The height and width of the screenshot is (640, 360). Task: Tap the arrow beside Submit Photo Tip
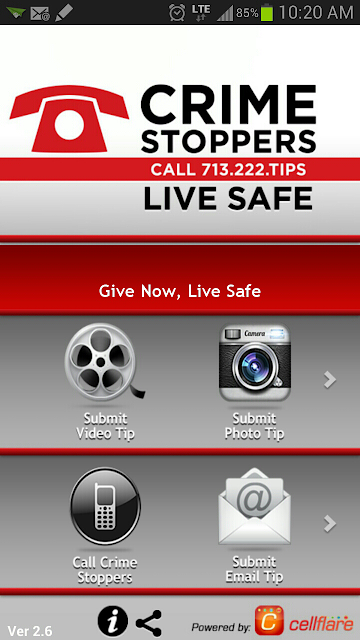pos(330,380)
